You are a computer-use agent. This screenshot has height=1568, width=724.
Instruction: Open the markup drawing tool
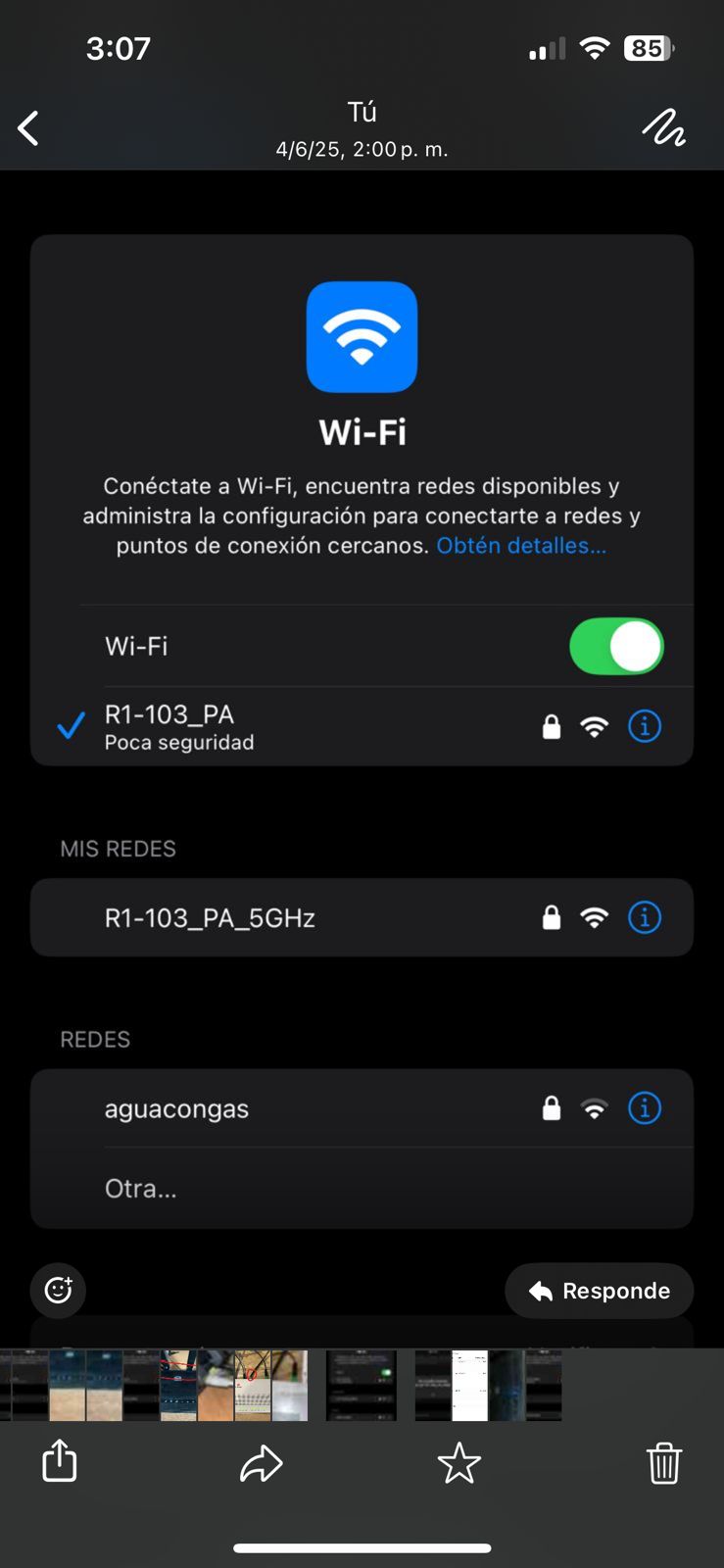tap(663, 127)
